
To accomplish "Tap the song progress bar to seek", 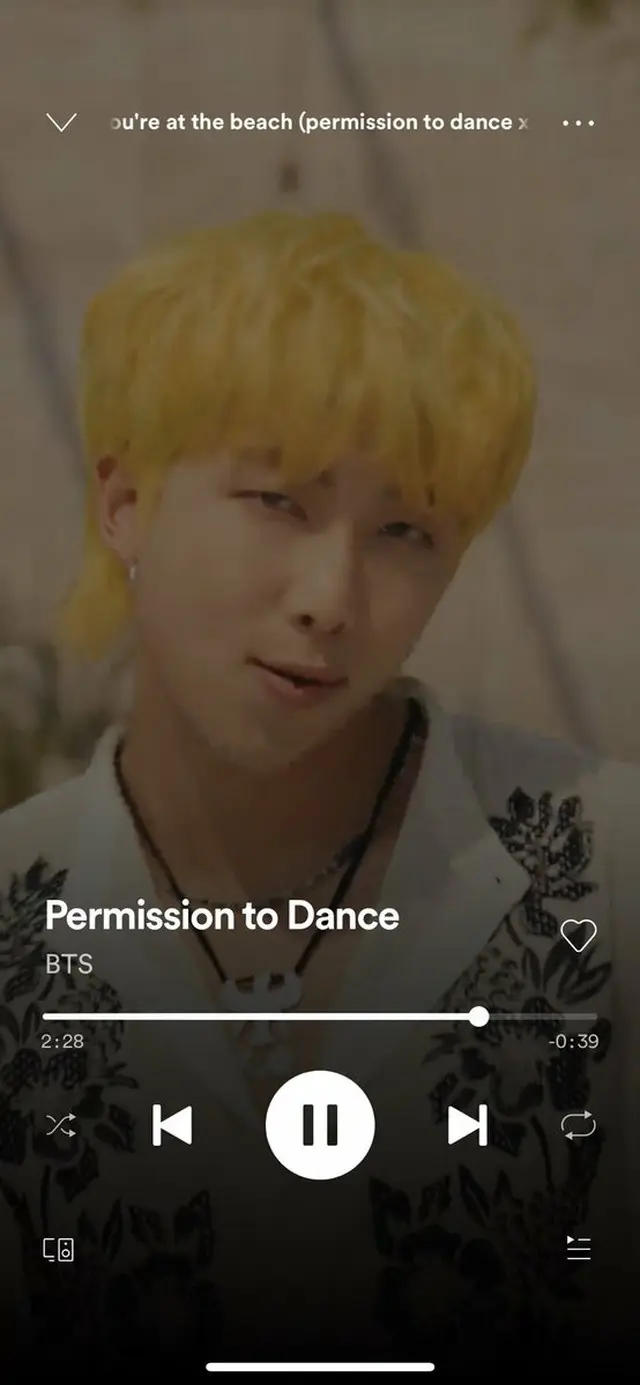I will click(300, 1017).
